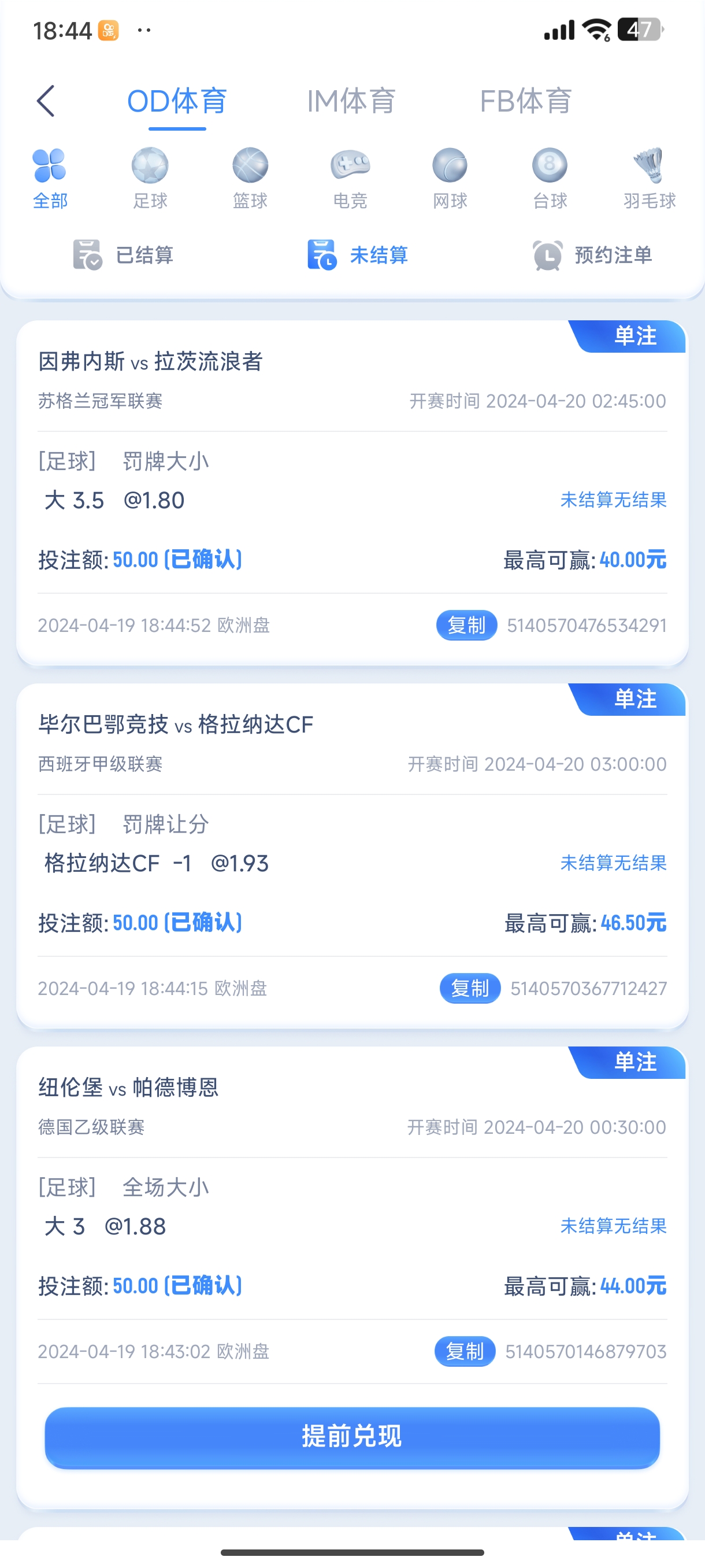Select the 未结算 unsettled tab
This screenshot has height=1568, width=705.
pyautogui.click(x=358, y=255)
